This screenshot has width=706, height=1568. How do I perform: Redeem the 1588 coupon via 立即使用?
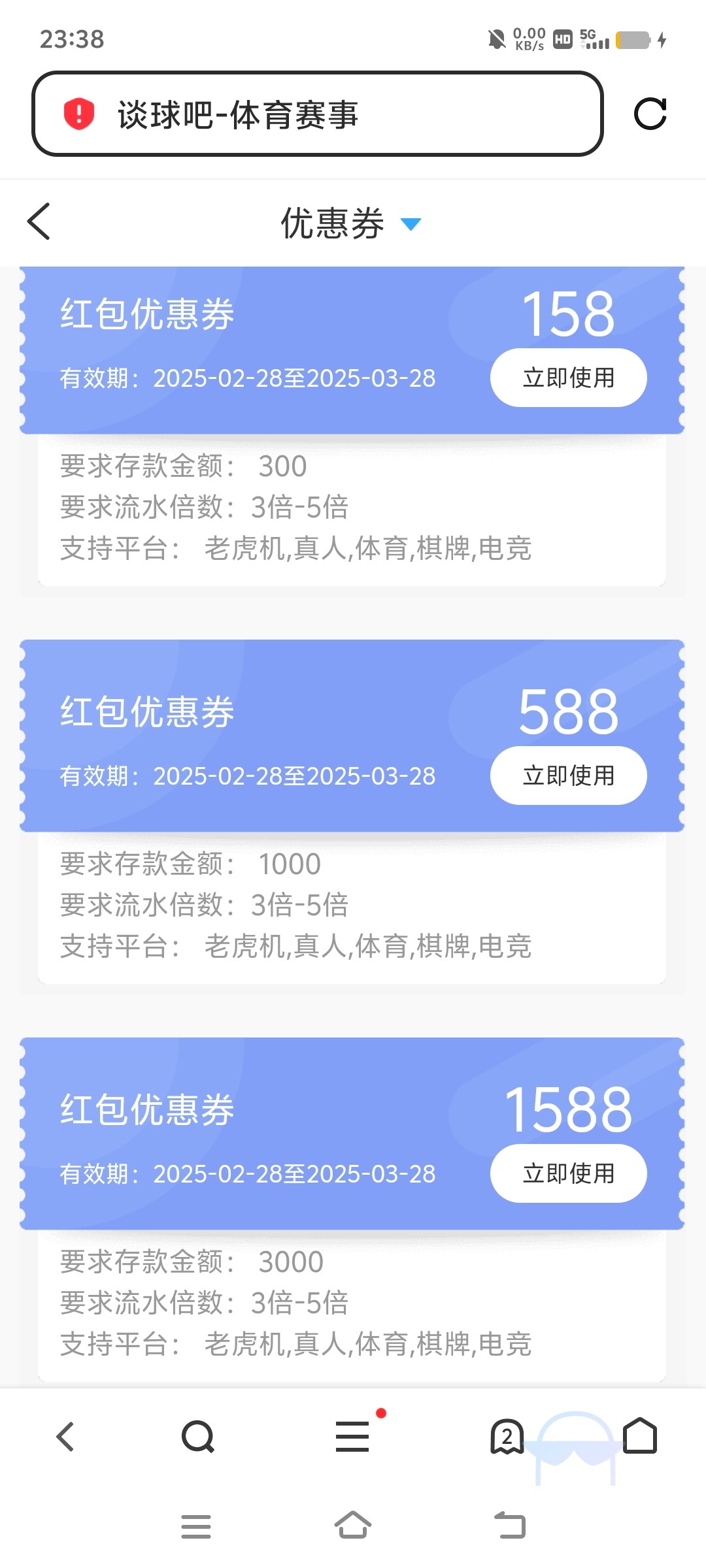coord(568,1173)
